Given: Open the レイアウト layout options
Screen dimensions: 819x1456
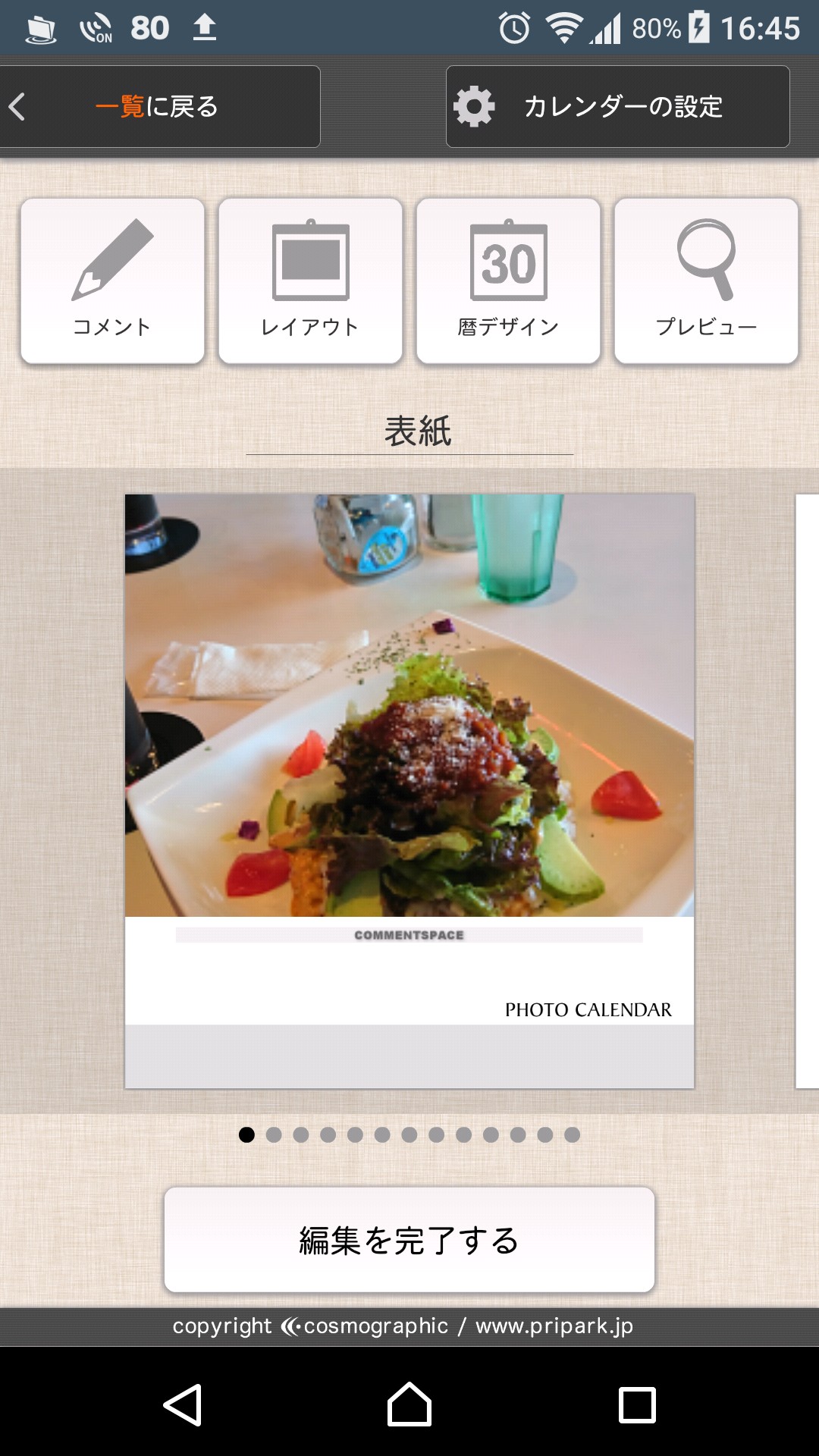Looking at the screenshot, I should tap(310, 281).
